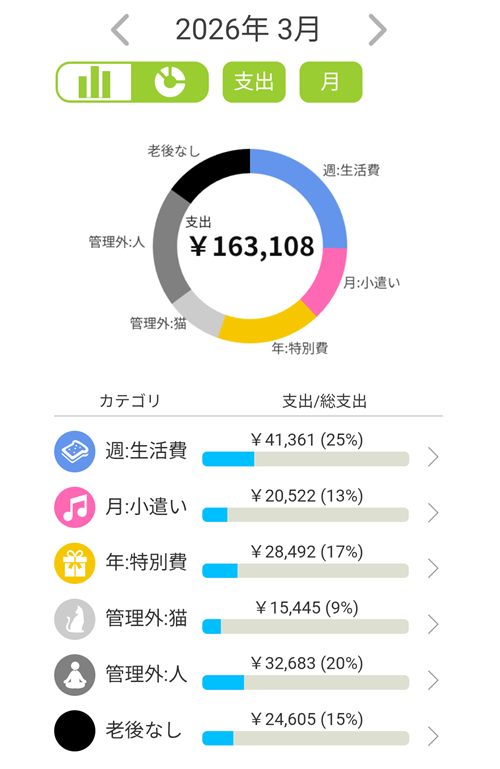Viewport: 500px width, 769px height.
Task: Open the 年:特別費 category row
Action: (x=248, y=563)
